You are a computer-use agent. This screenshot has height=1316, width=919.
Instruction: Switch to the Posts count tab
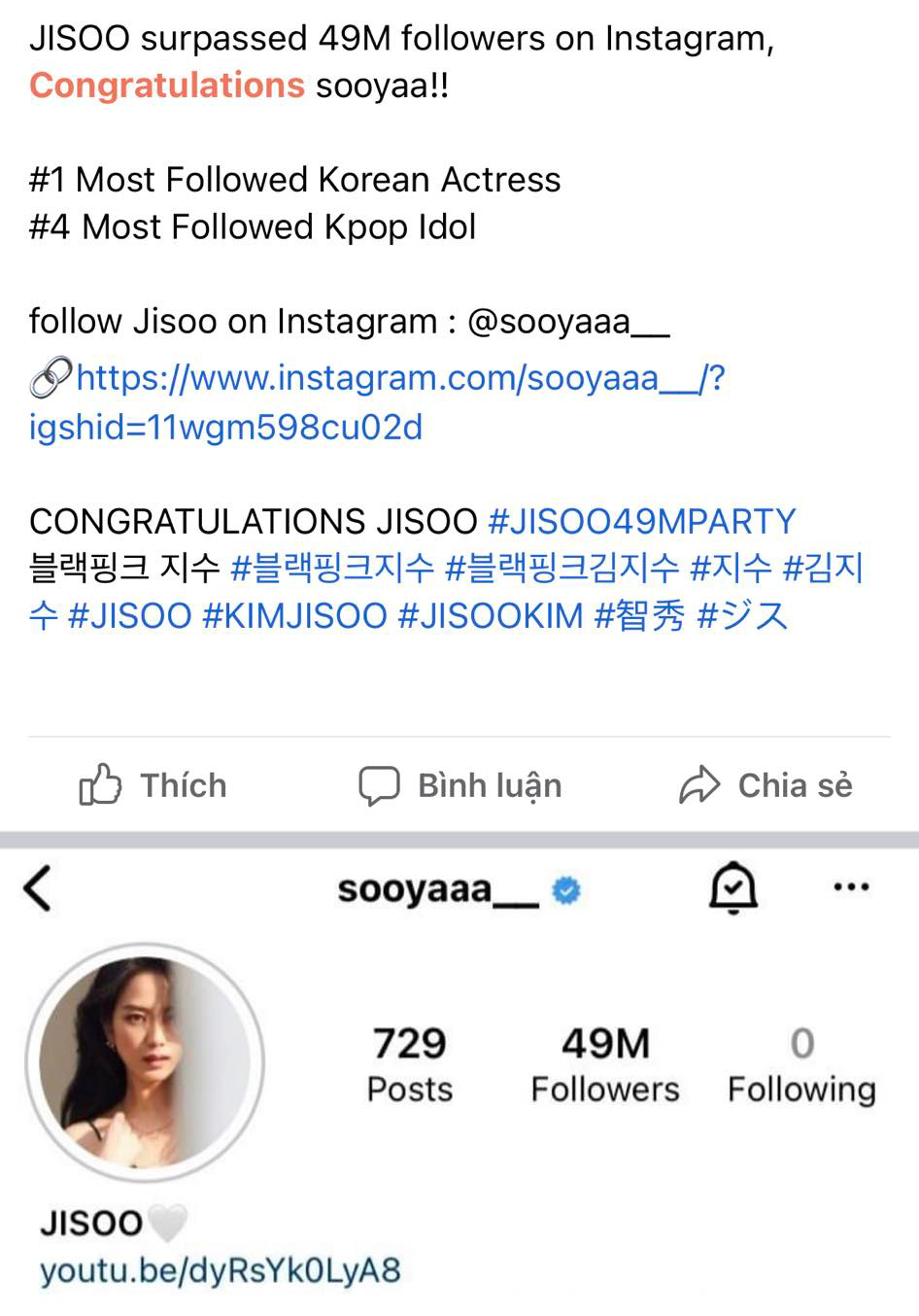409,1062
